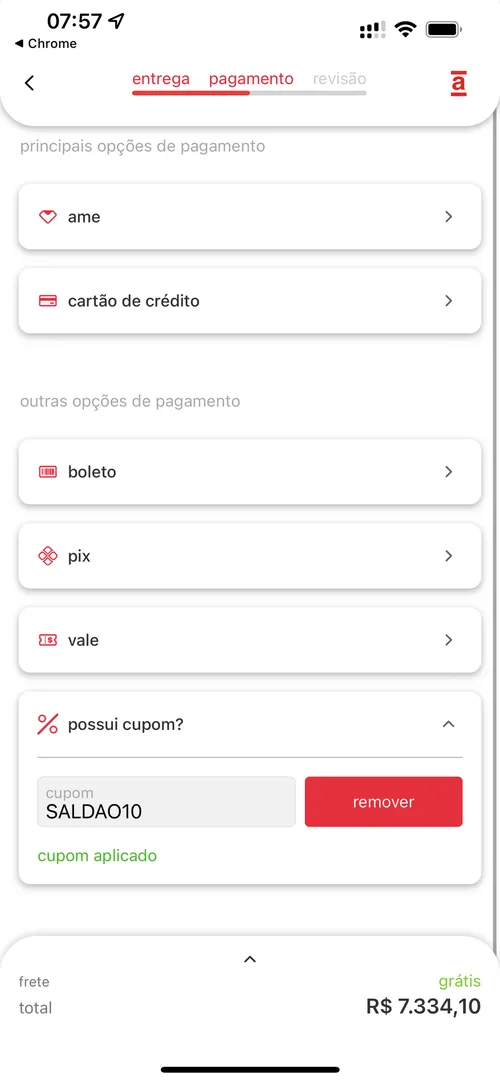Choose cartão de crédito payment
Image resolution: width=500 pixels, height=1082 pixels.
250,301
